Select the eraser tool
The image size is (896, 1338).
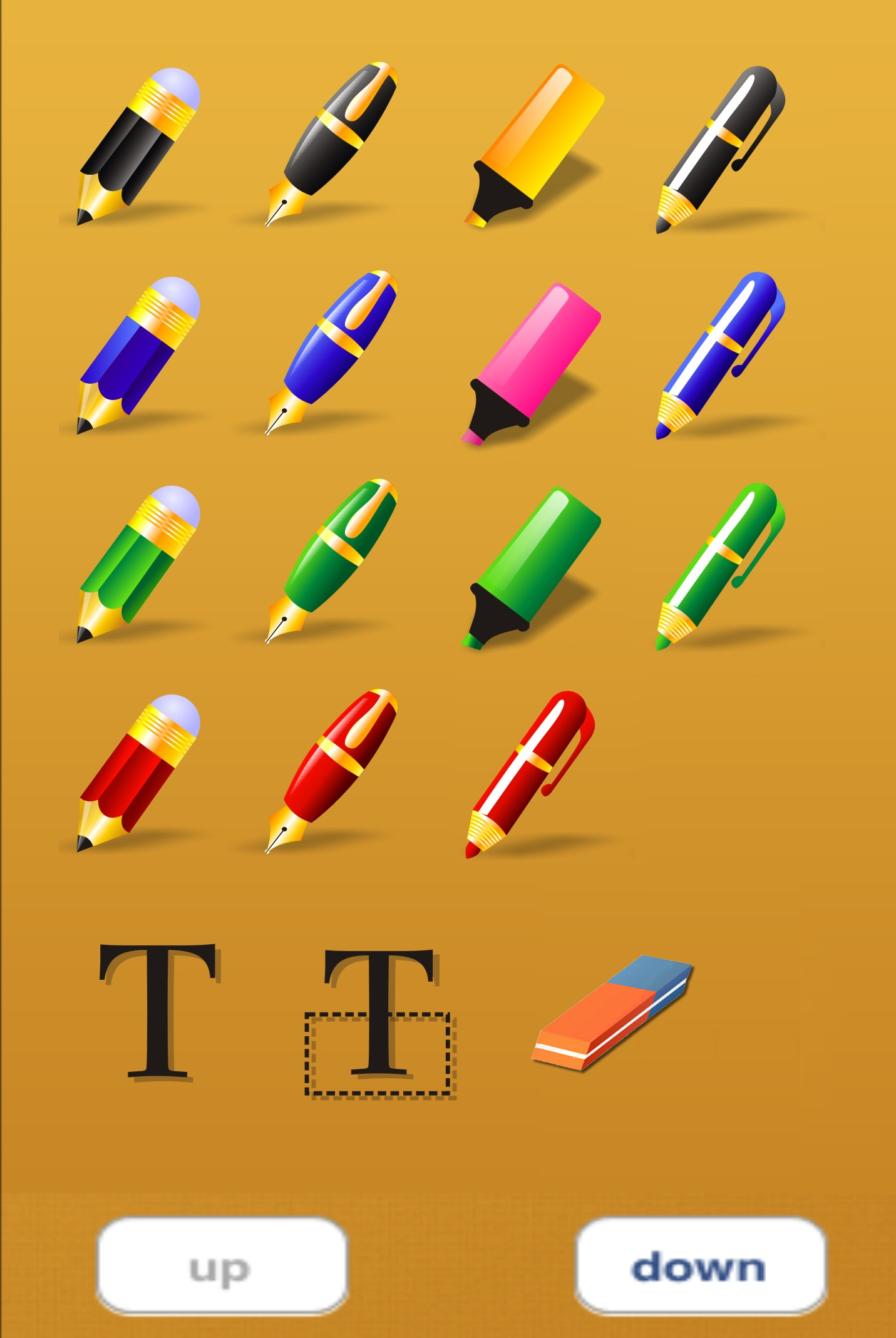pos(612,1011)
